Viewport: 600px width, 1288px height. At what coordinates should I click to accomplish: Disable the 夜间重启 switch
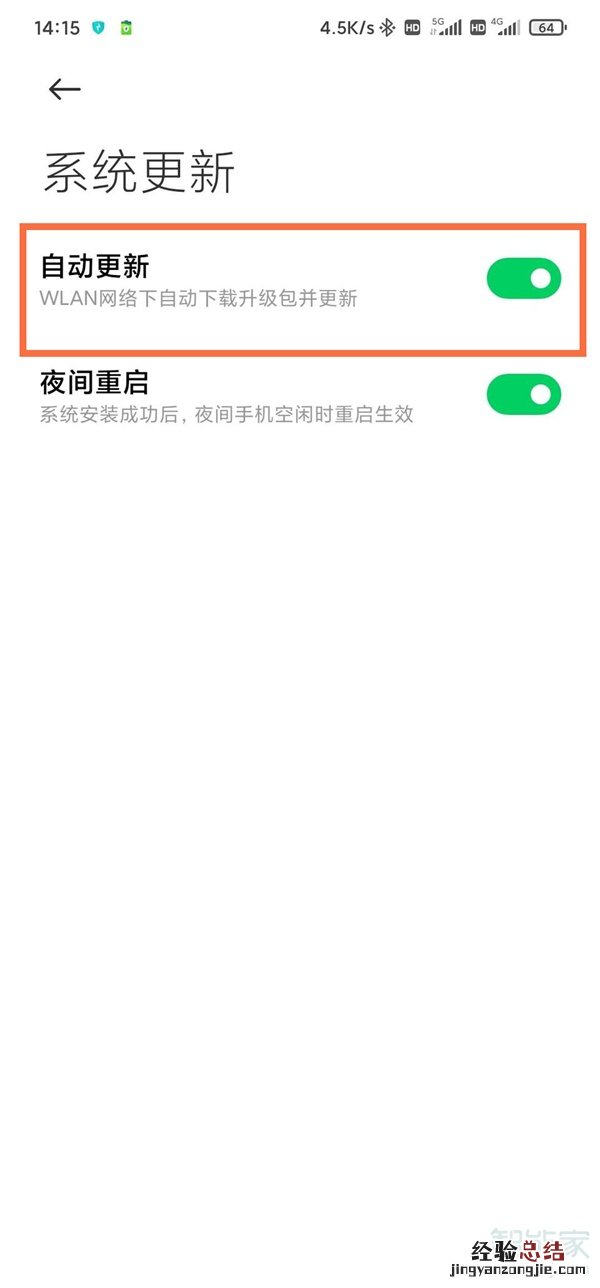click(x=523, y=394)
